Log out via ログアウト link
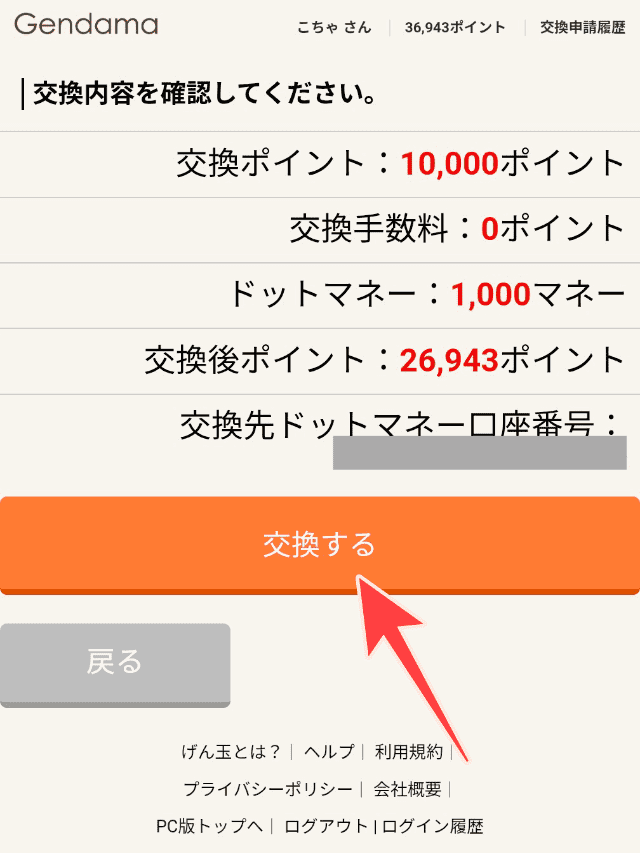The image size is (640, 853). point(326,826)
